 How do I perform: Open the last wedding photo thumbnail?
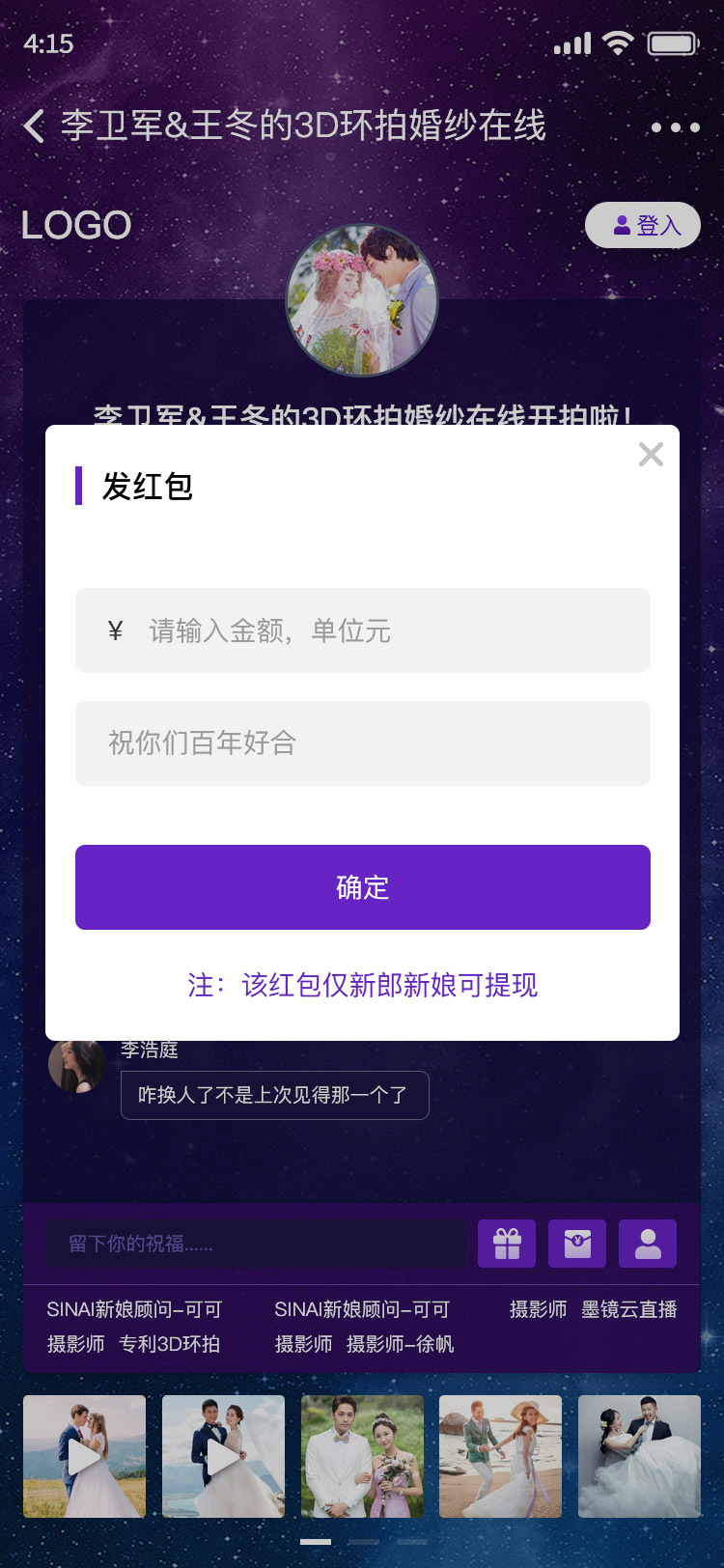(x=639, y=1456)
